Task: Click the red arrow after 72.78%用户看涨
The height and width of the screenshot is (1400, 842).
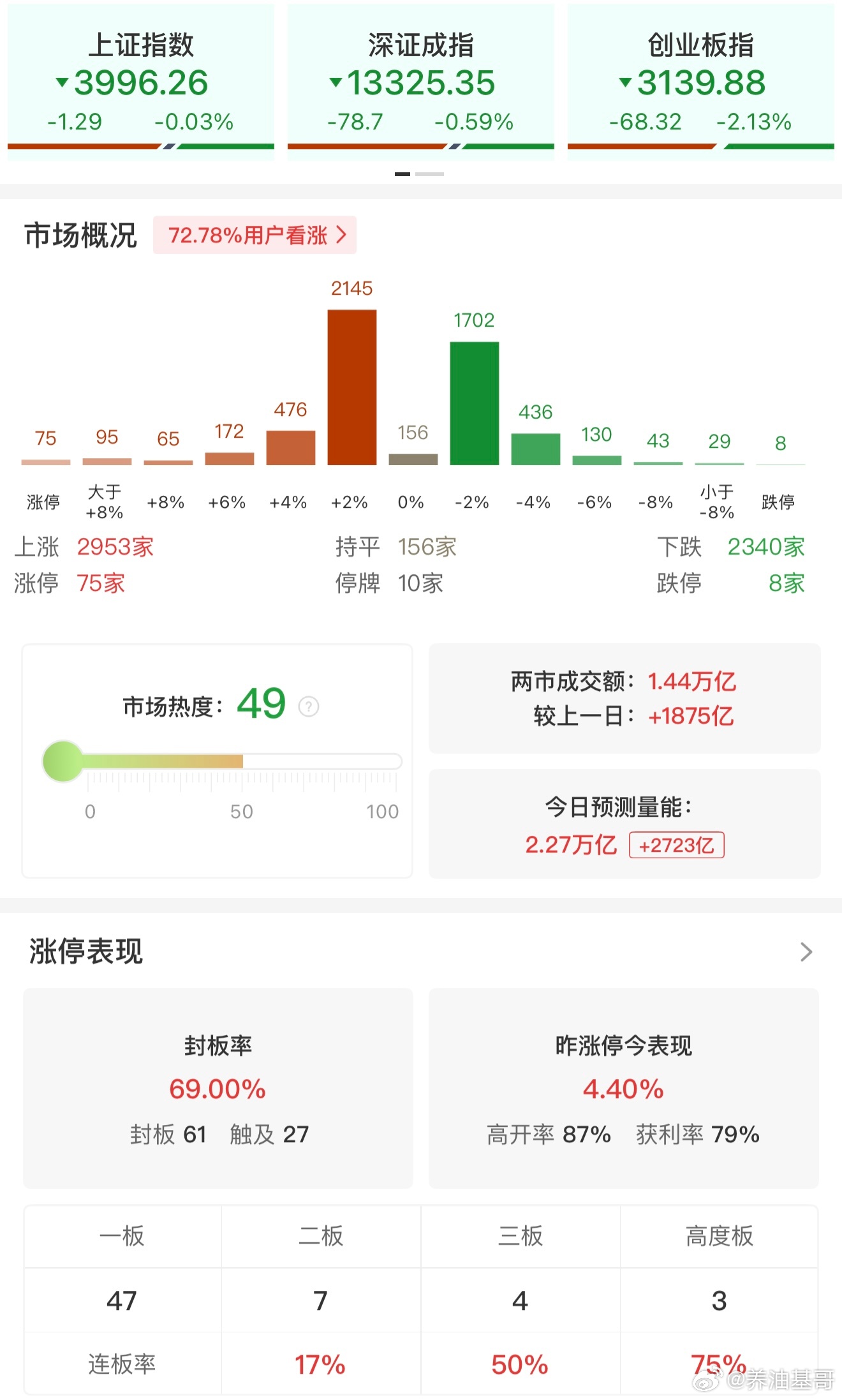Action: click(x=343, y=235)
